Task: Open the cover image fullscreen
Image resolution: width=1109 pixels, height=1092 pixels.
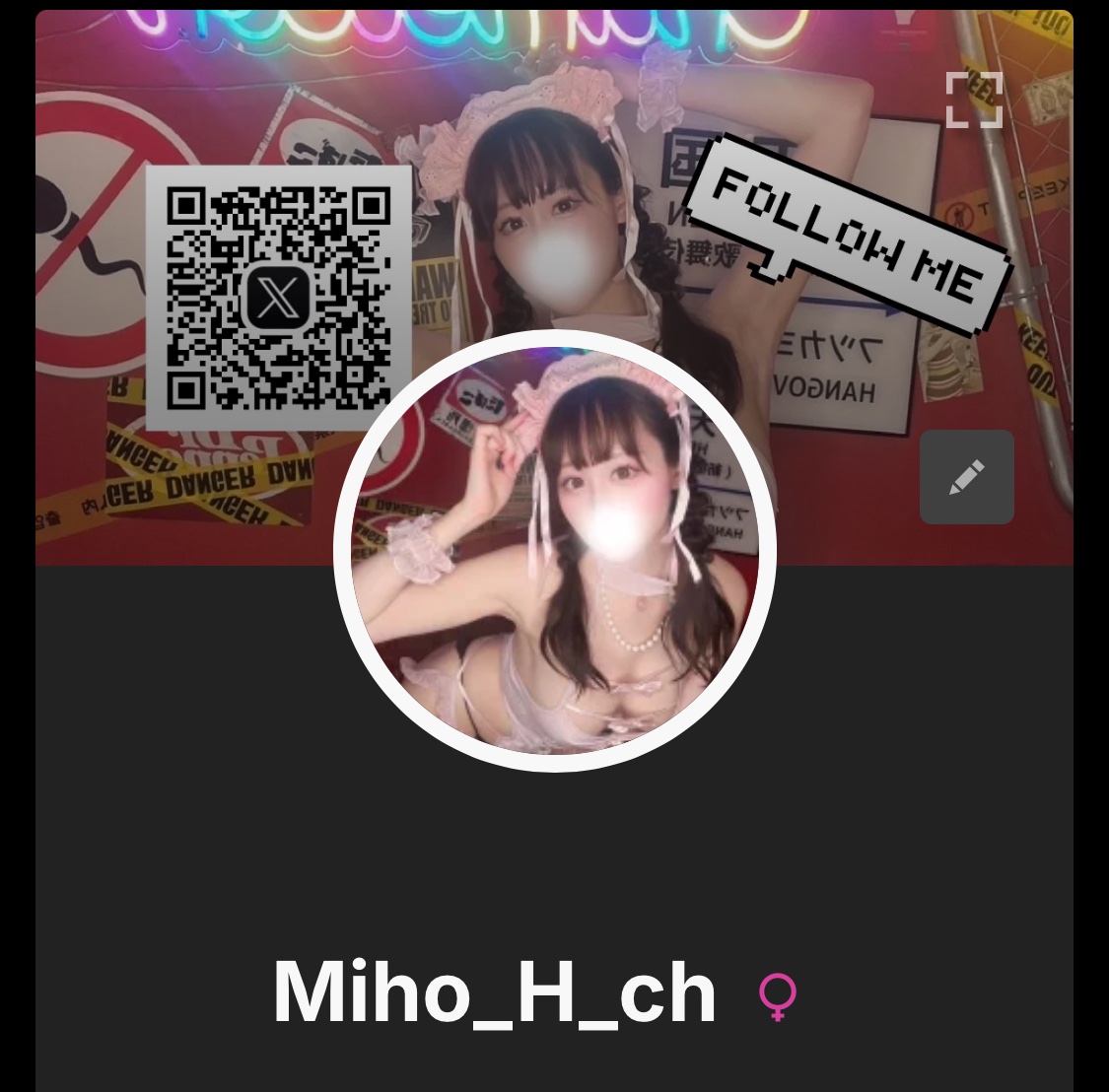Action: click(975, 100)
